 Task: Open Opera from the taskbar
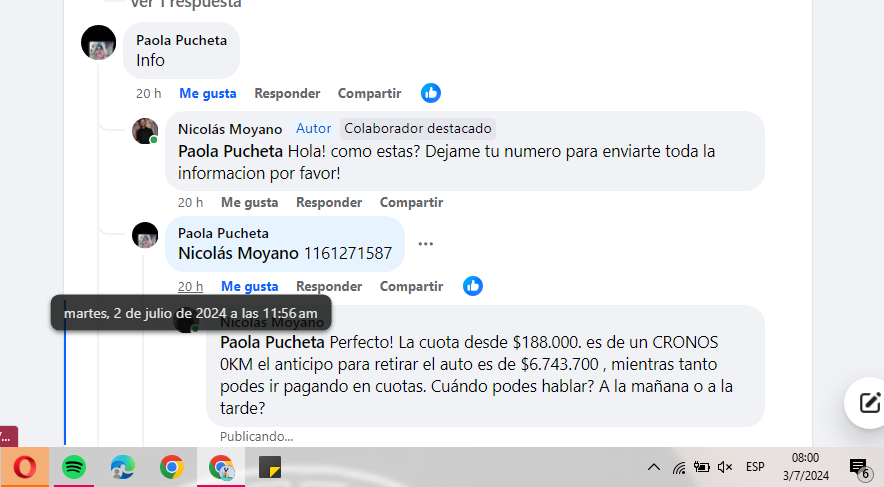pos(25,467)
